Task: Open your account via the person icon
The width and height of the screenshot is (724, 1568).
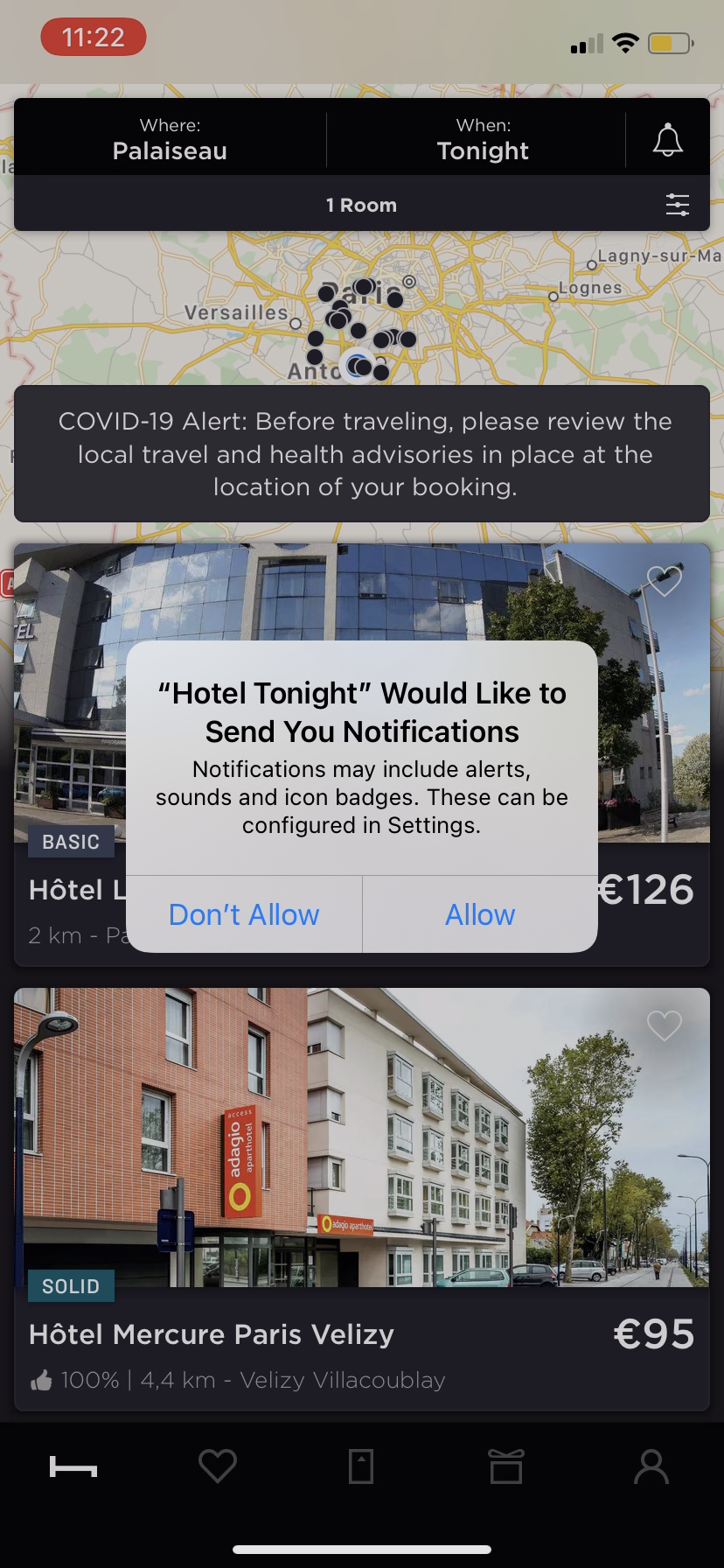Action: 651,1466
